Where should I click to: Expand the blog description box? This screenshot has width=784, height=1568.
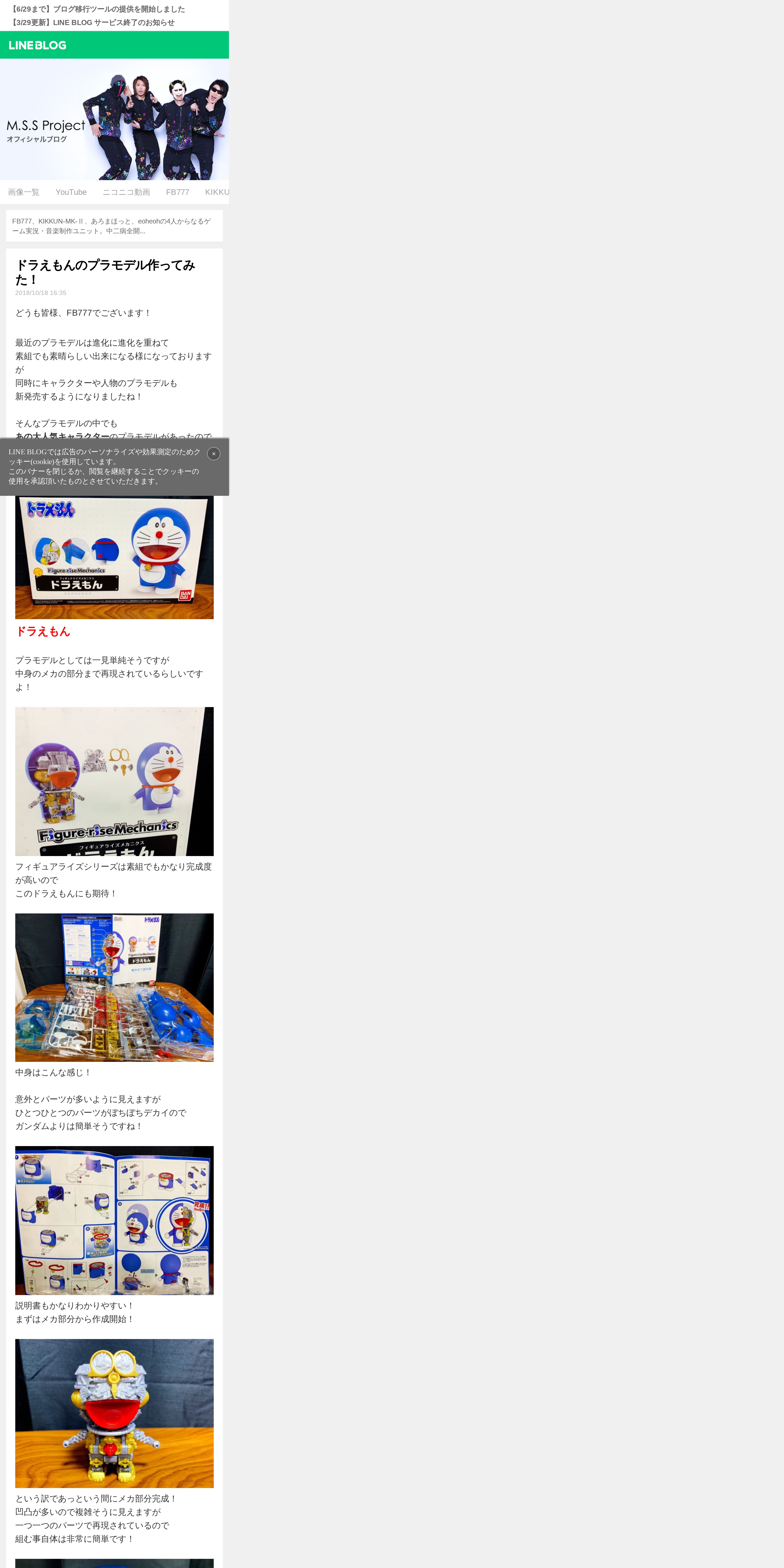(x=114, y=226)
